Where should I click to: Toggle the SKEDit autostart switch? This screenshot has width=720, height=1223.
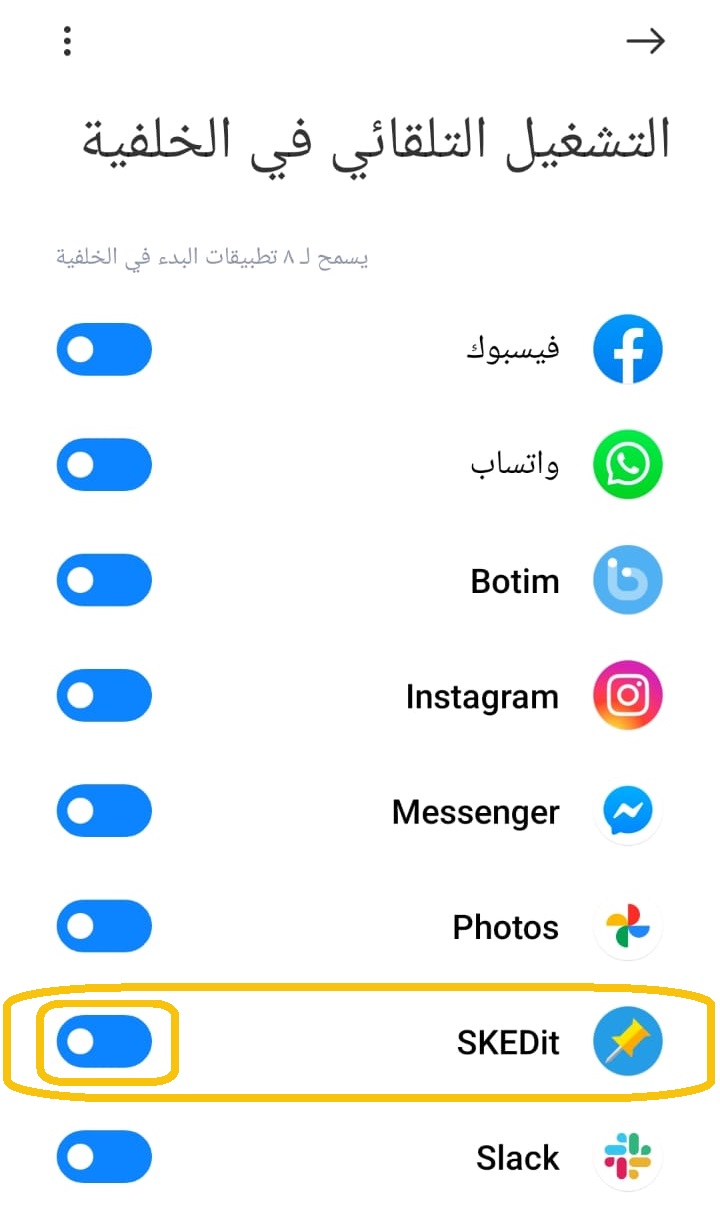(104, 1043)
